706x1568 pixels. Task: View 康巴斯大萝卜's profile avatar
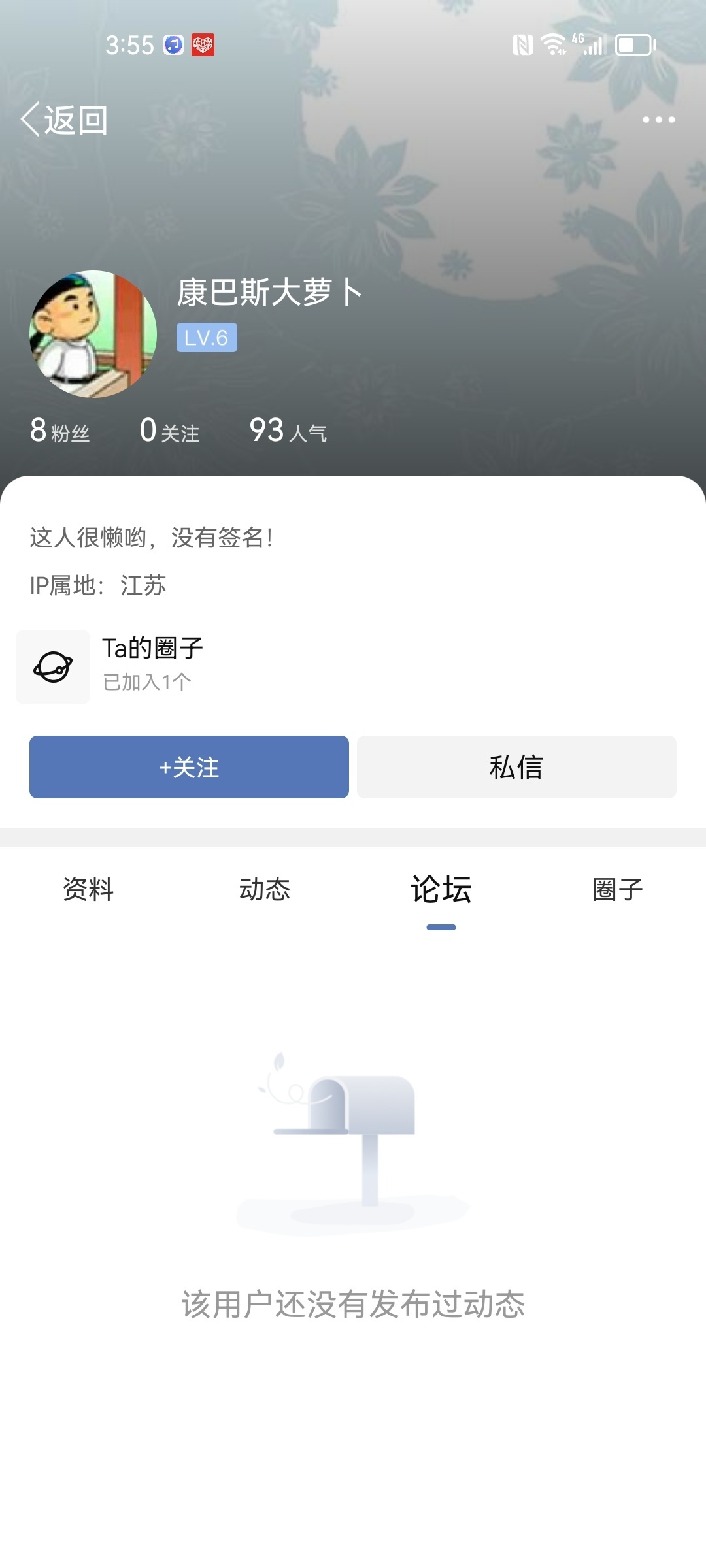93,334
